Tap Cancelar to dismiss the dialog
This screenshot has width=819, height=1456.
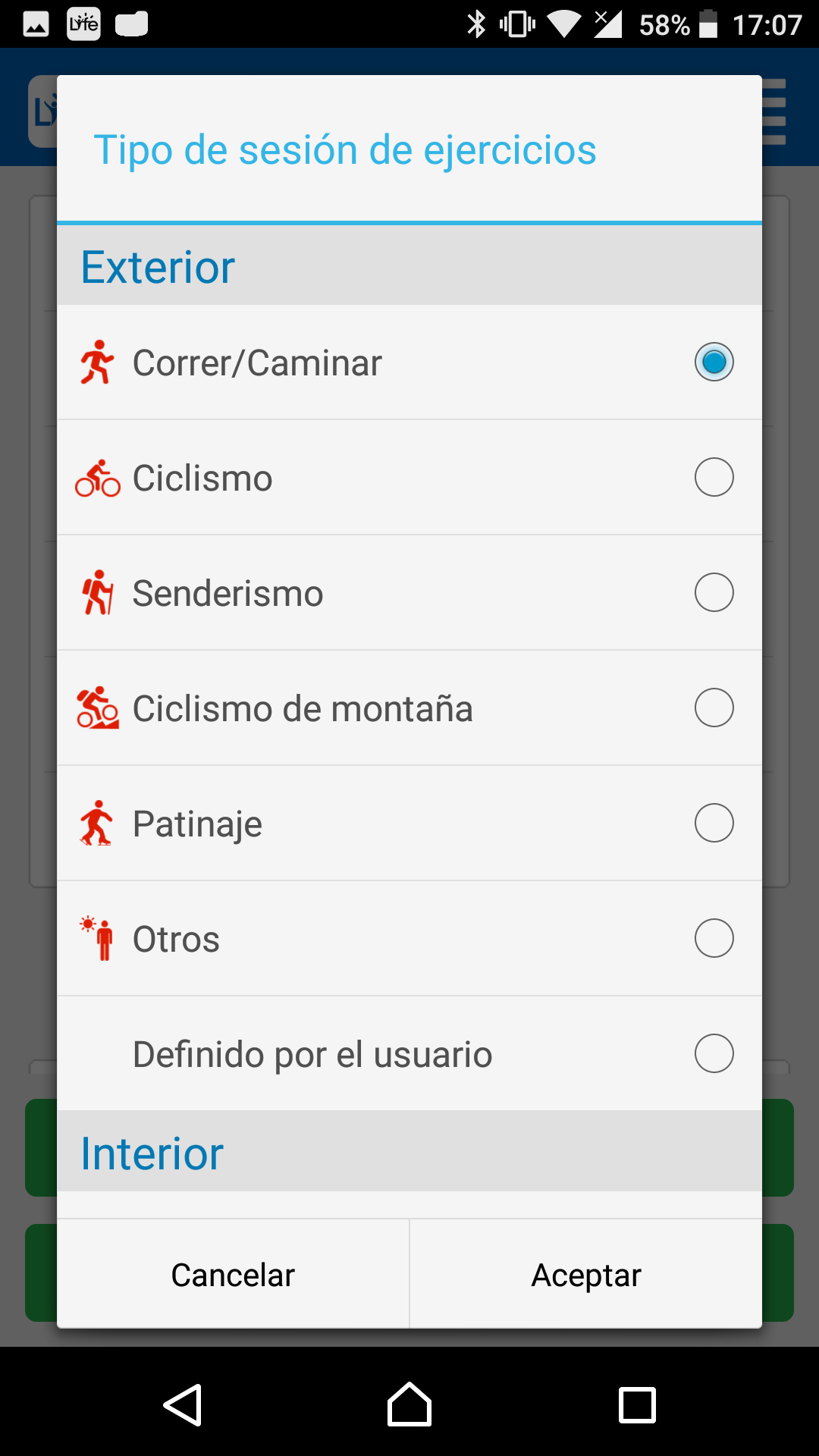point(233,1274)
